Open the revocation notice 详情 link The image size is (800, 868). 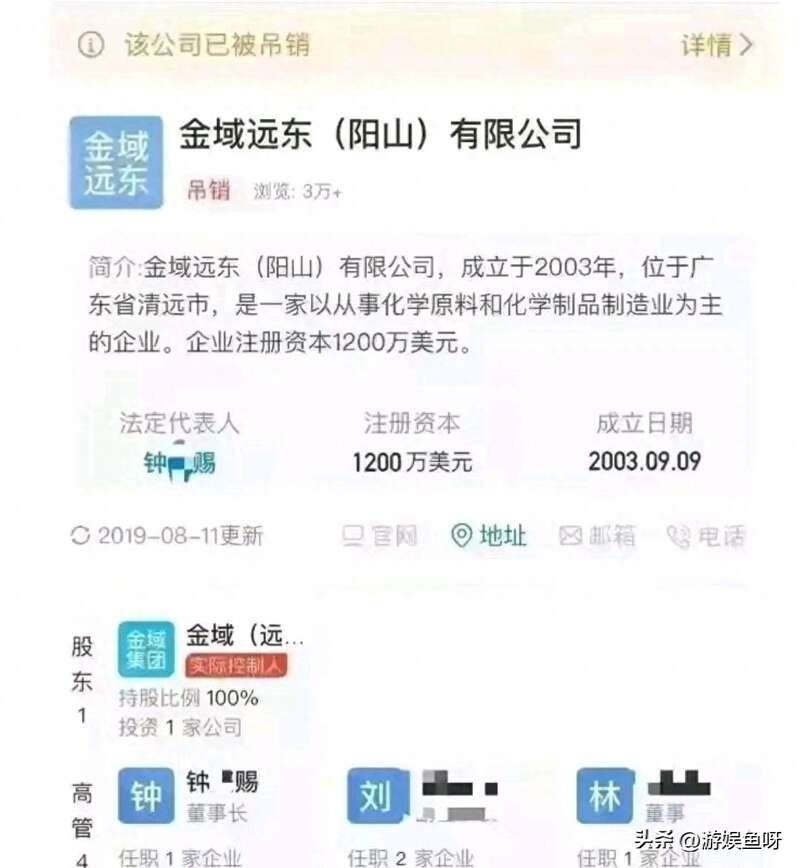(716, 45)
